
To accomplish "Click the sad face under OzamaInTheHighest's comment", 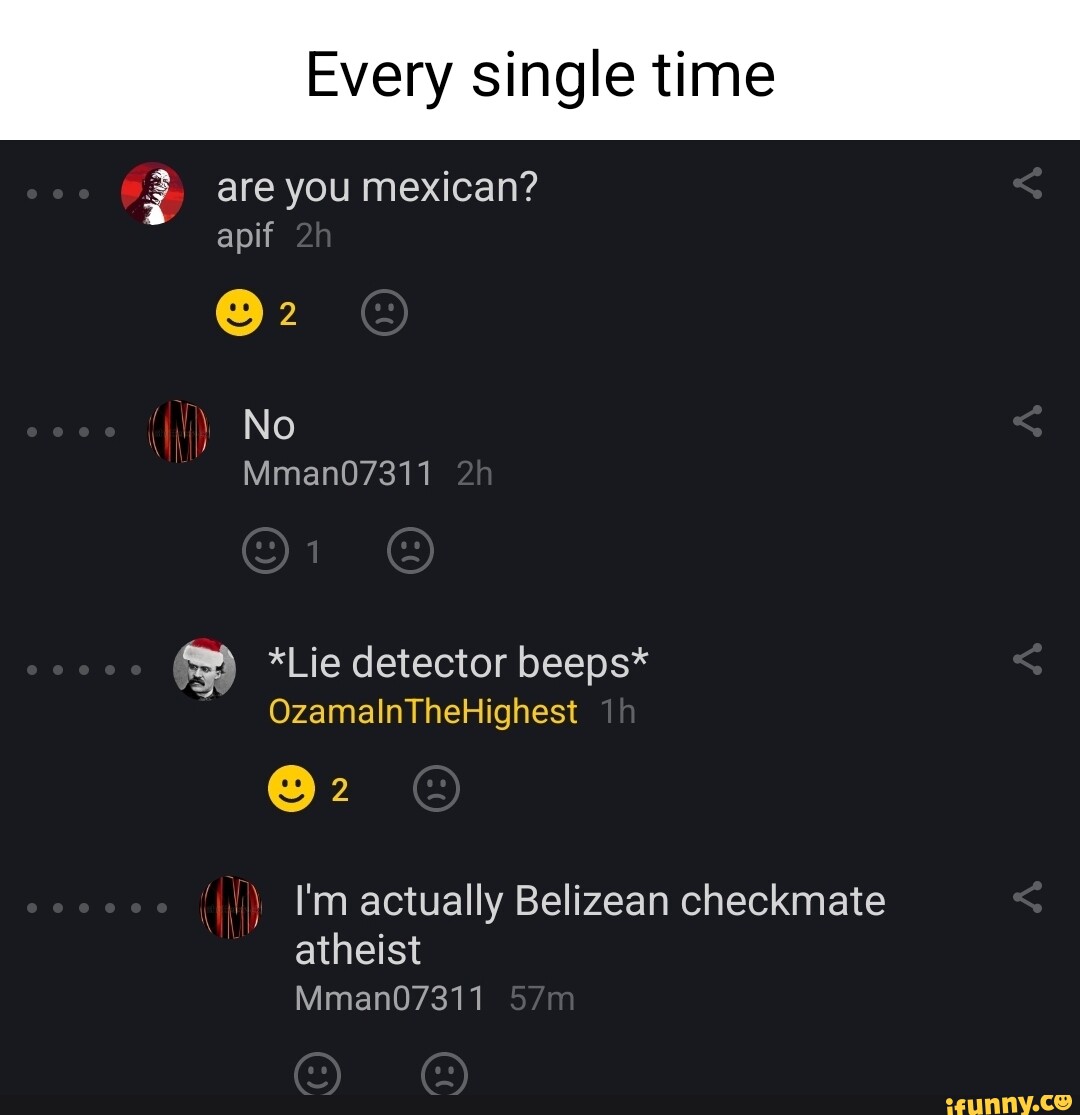I will click(436, 788).
